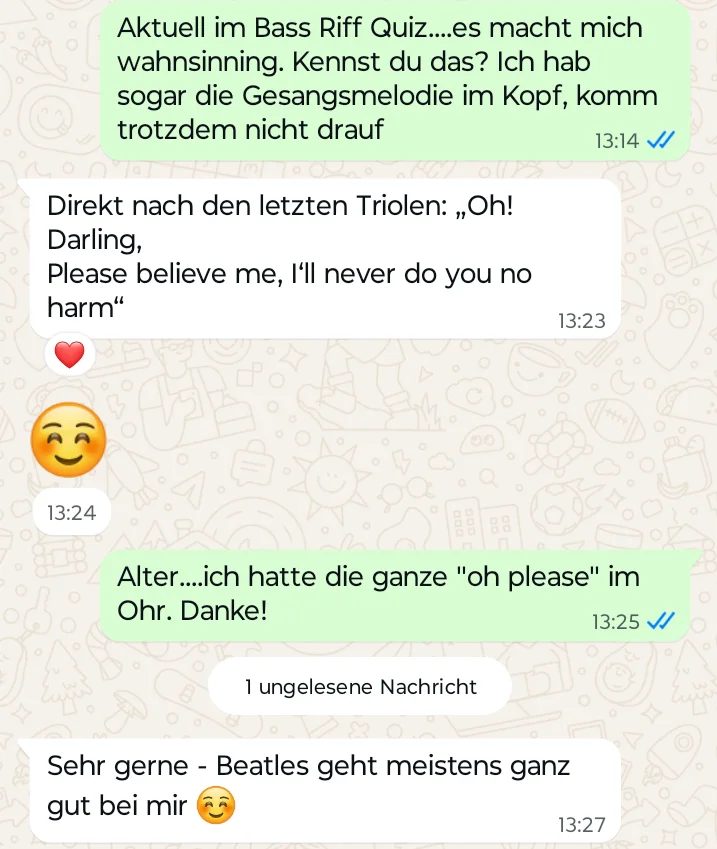Open the heart reaction on the Darling message
717x849 pixels.
[69, 354]
